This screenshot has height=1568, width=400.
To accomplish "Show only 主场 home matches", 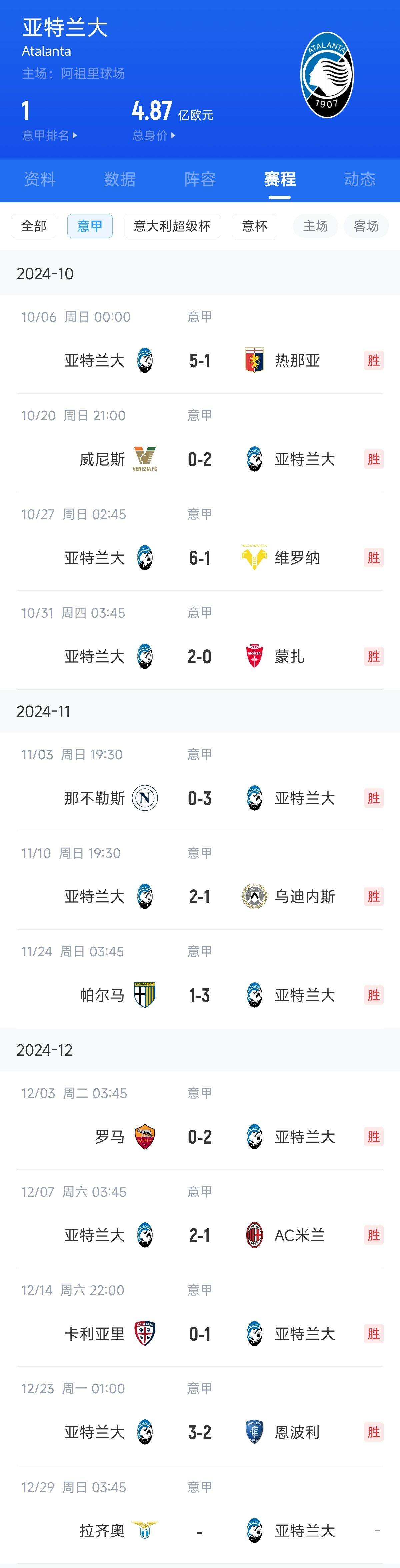I will point(315,226).
